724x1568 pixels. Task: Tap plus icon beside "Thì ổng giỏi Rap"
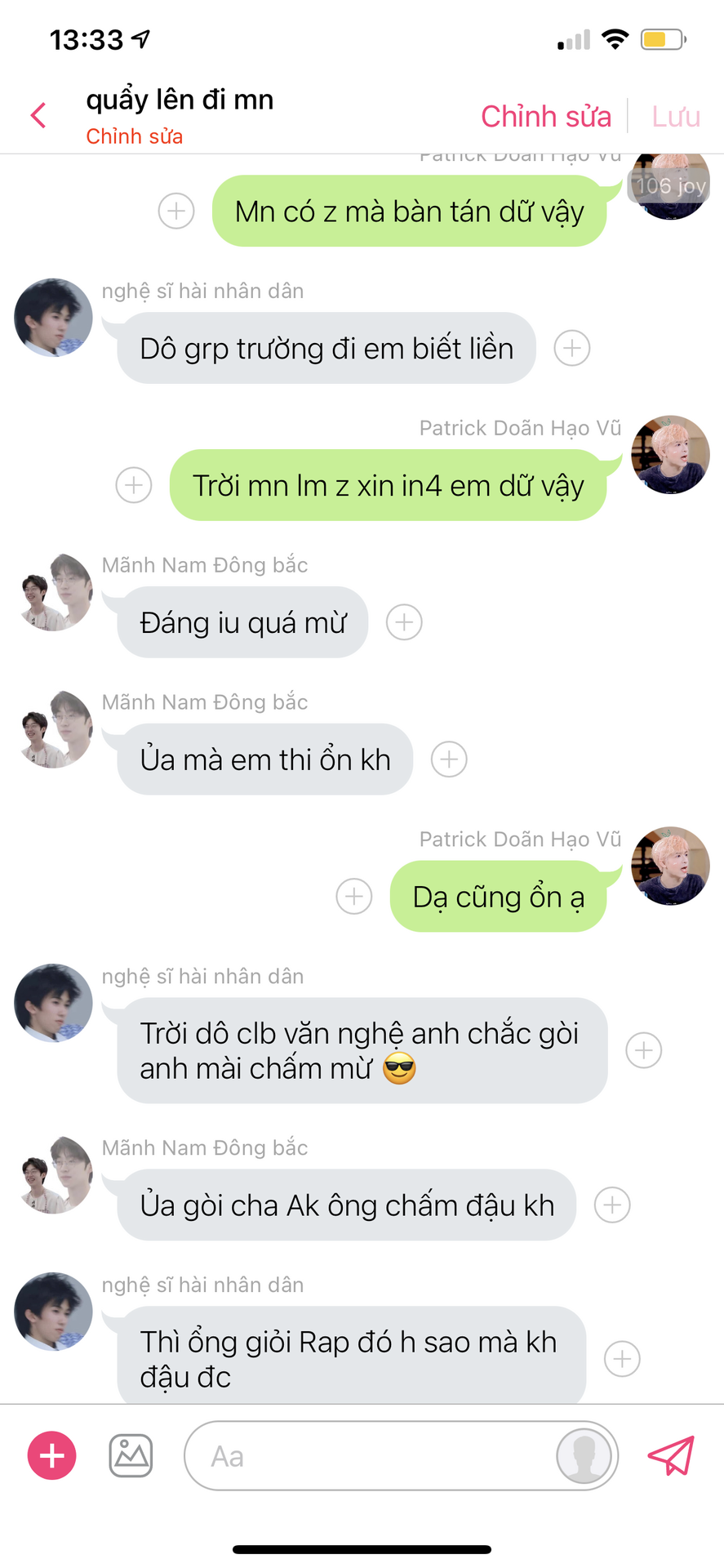(x=622, y=1359)
